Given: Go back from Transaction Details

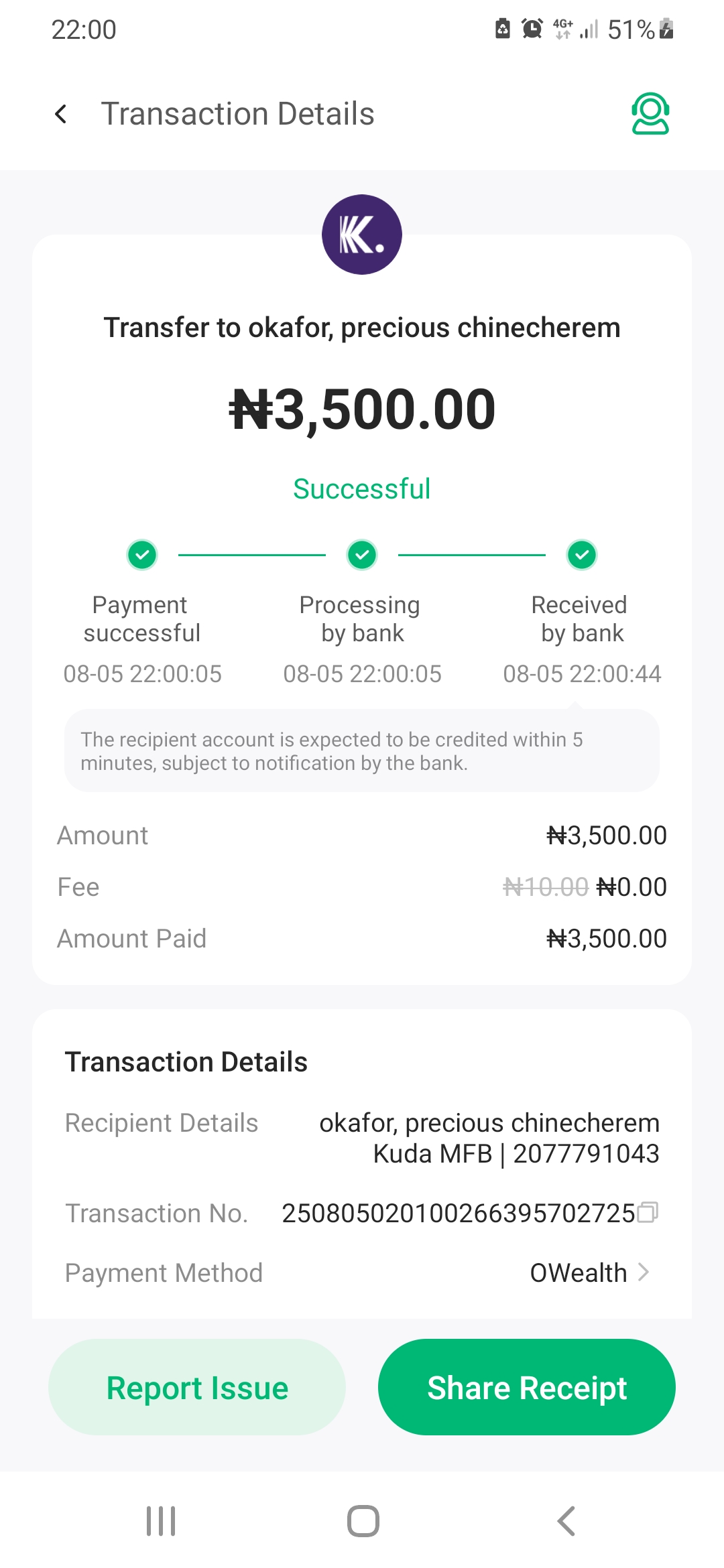Looking at the screenshot, I should (61, 114).
